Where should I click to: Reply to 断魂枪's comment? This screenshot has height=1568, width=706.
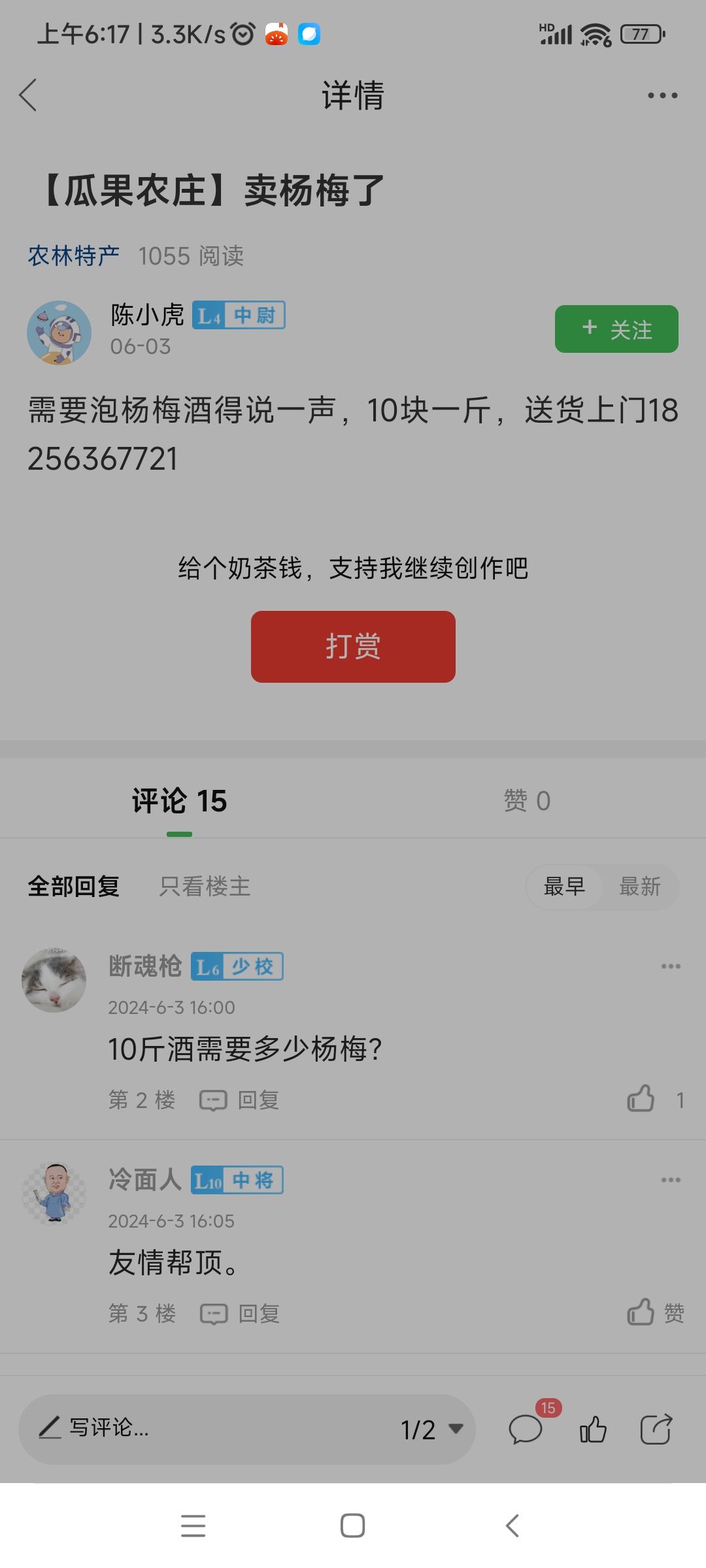[240, 1100]
